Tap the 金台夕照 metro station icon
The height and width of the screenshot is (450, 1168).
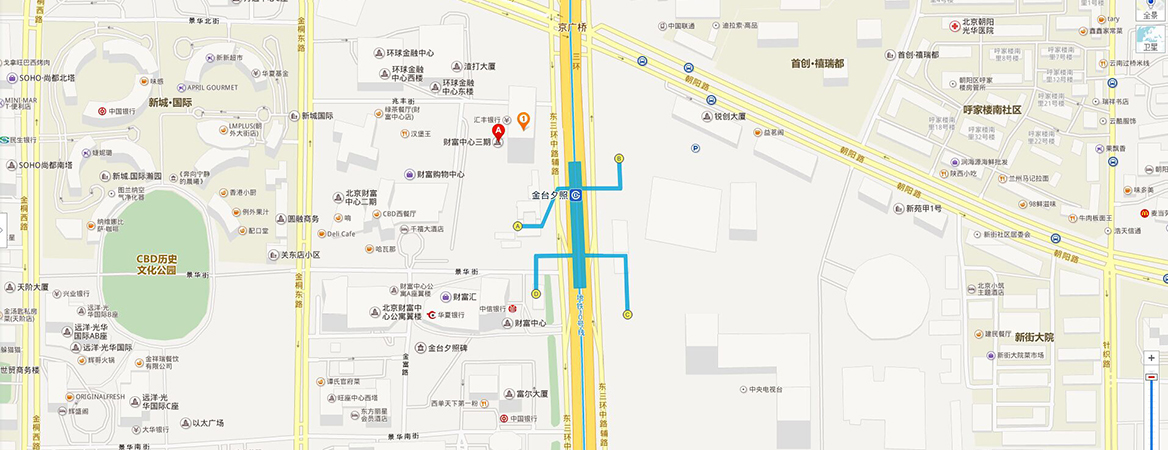point(577,197)
